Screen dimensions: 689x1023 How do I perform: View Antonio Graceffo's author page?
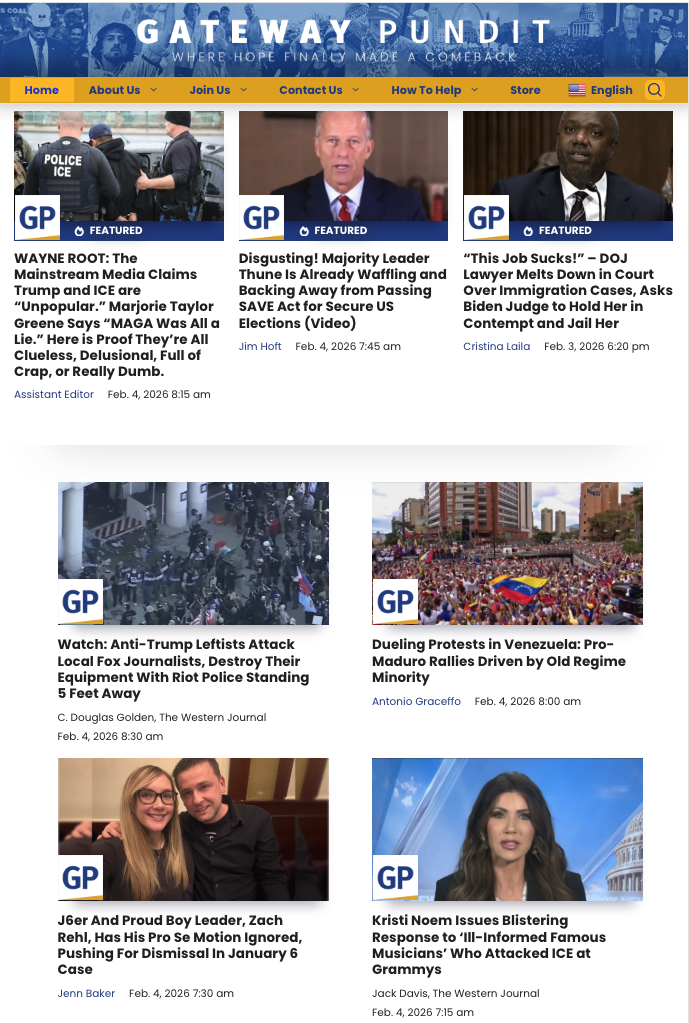point(416,701)
